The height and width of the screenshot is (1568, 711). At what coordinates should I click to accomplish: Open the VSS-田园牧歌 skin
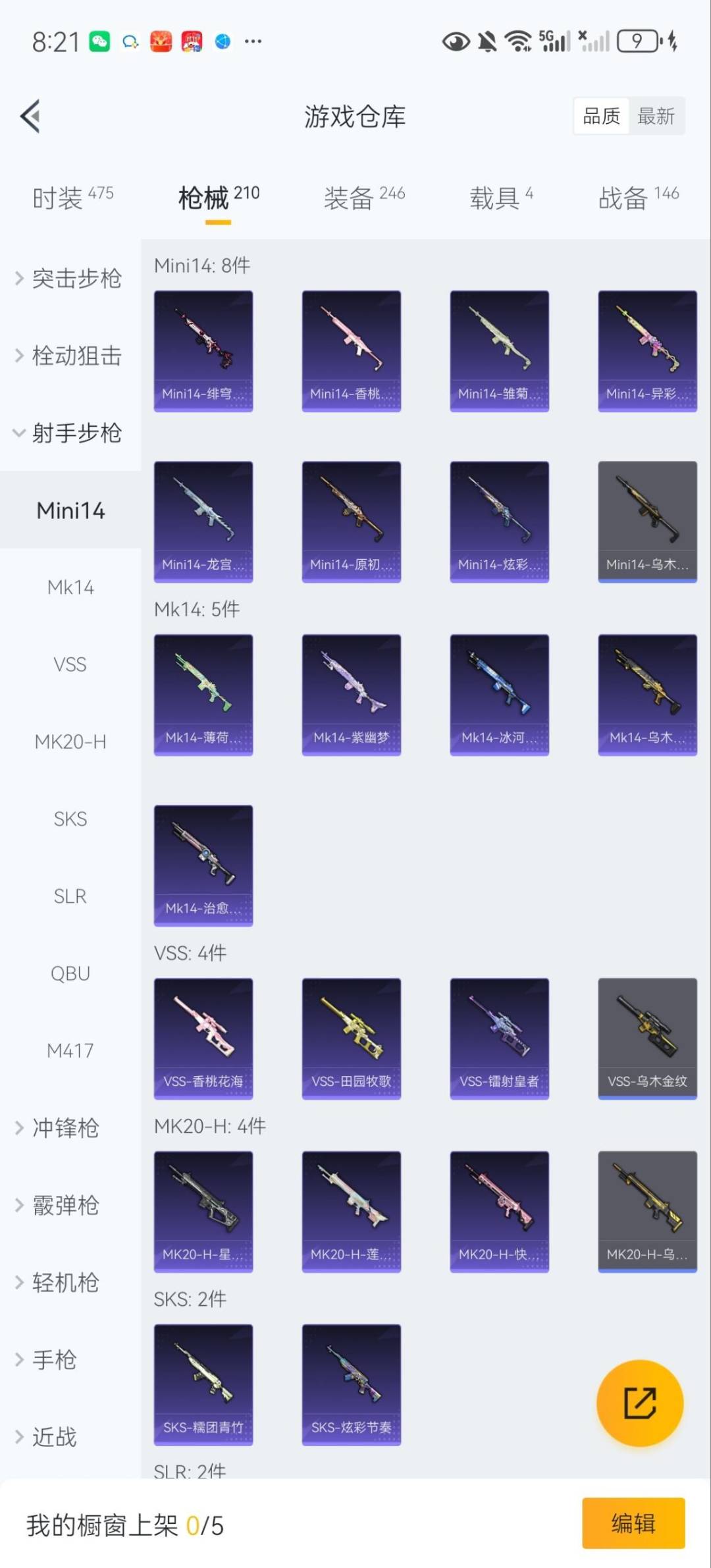pyautogui.click(x=351, y=1038)
